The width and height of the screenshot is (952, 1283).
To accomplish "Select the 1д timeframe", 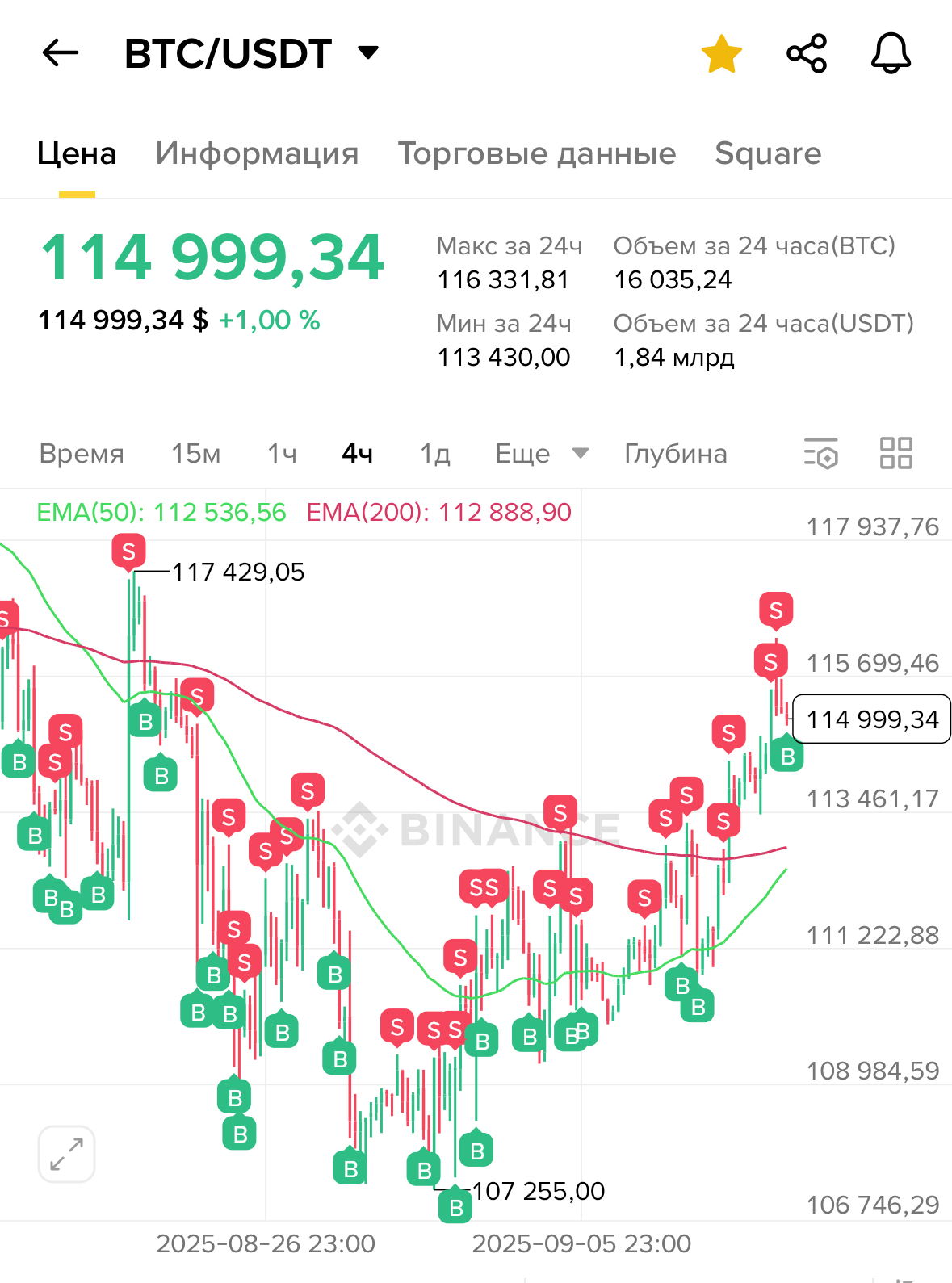I will (x=434, y=454).
